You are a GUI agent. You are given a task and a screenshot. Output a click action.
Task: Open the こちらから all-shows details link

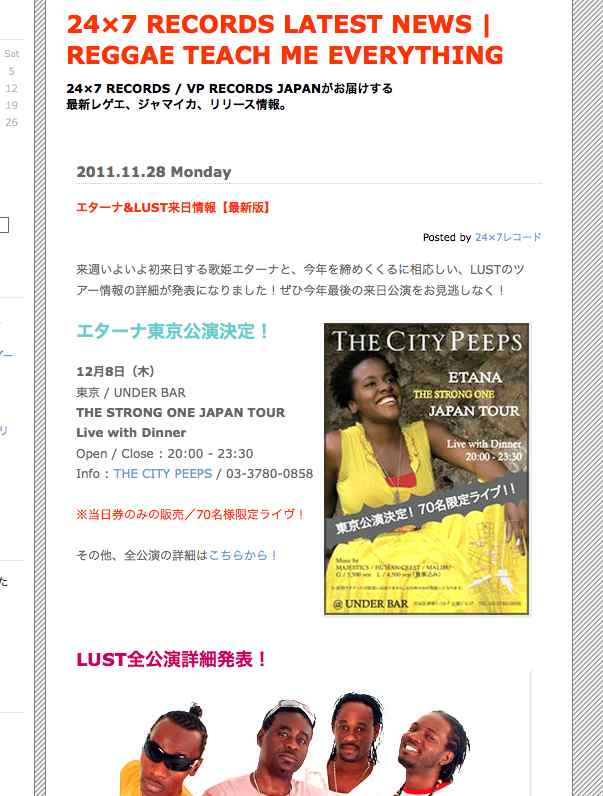(x=243, y=554)
